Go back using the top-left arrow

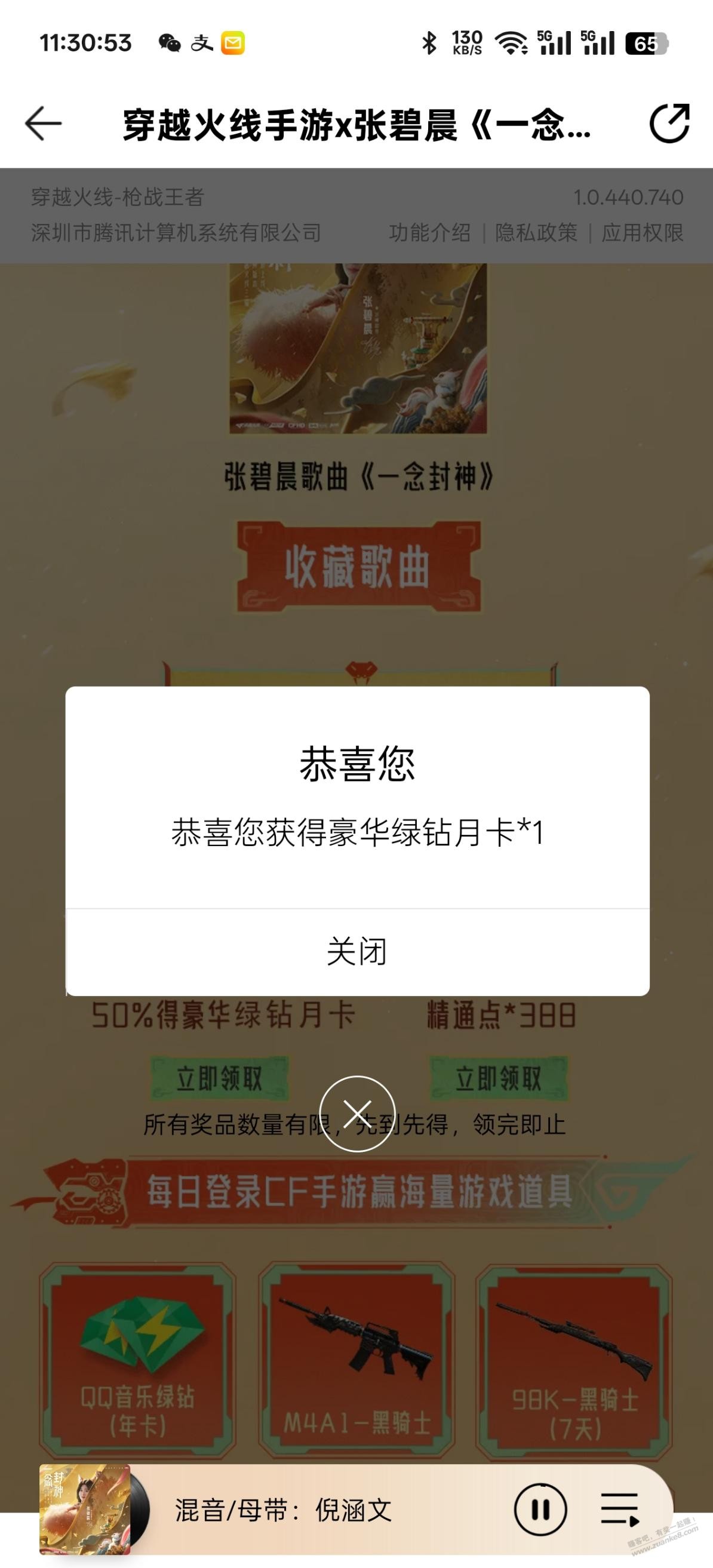(43, 124)
